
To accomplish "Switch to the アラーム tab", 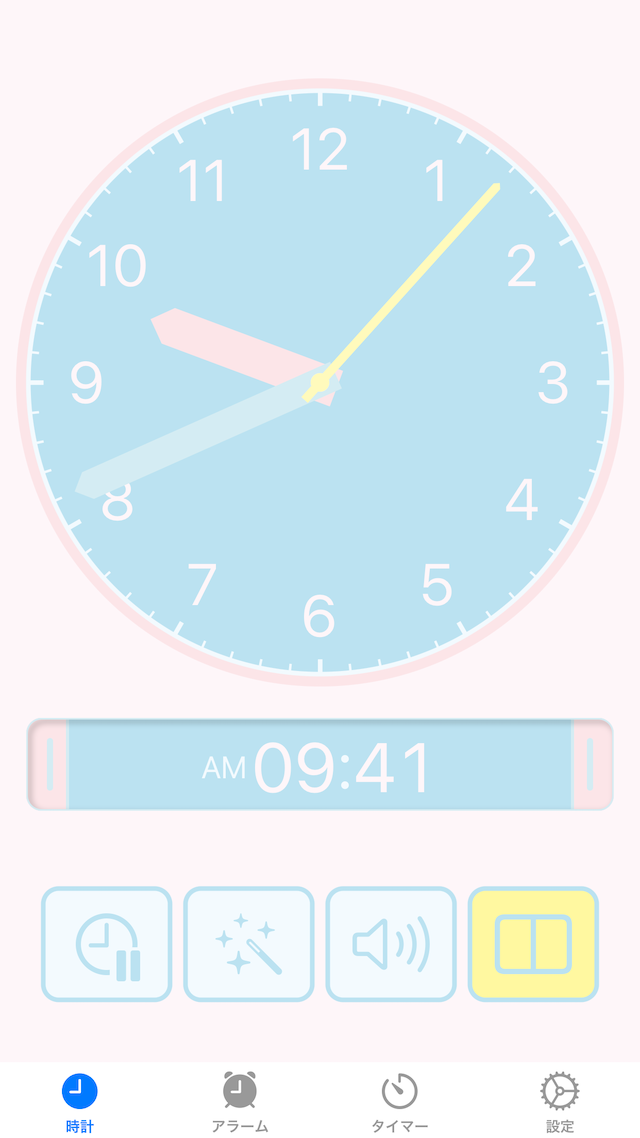I will [x=240, y=1102].
